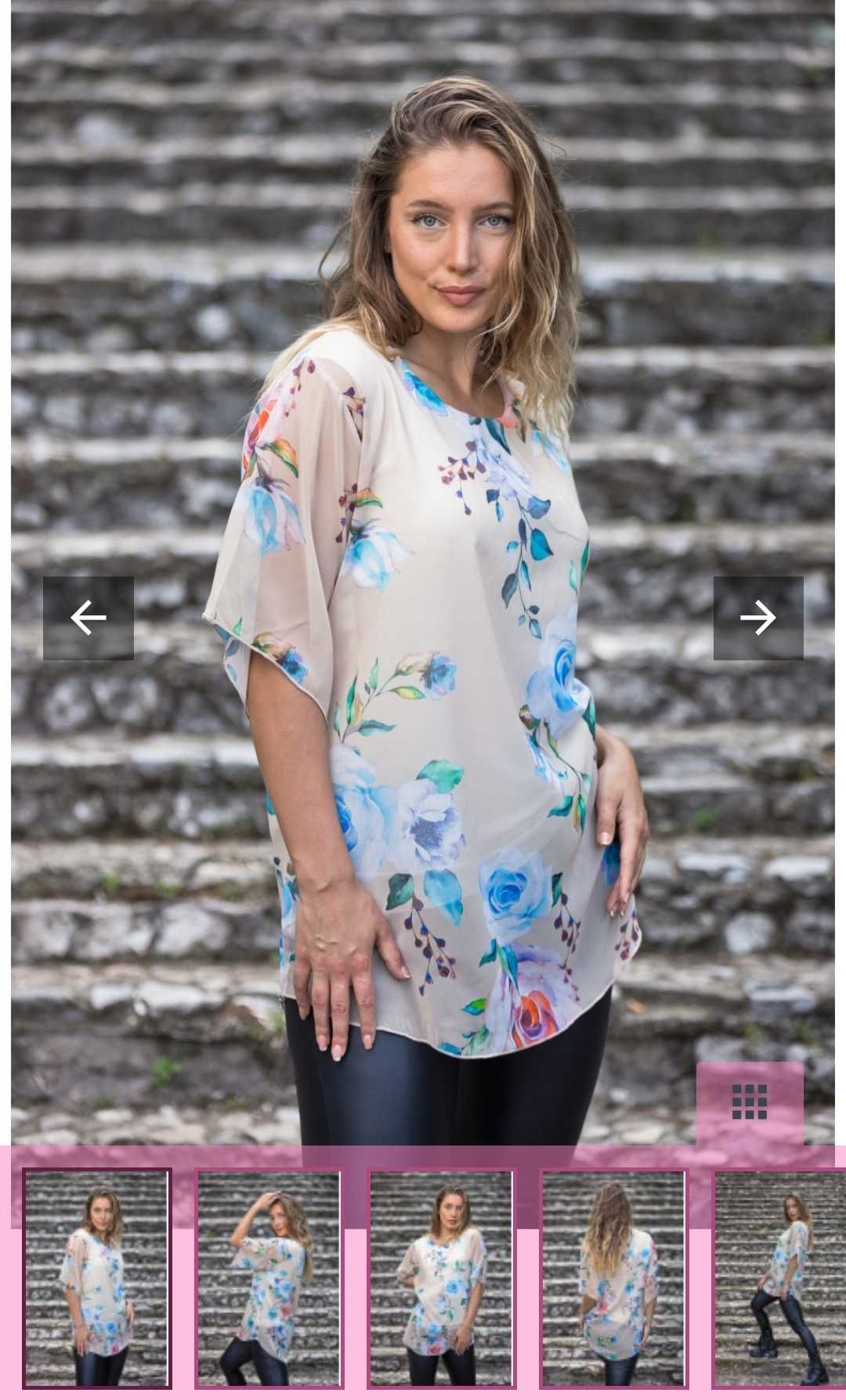Open the thumbnail grid view button
Image resolution: width=846 pixels, height=1400 pixels.
750,1102
